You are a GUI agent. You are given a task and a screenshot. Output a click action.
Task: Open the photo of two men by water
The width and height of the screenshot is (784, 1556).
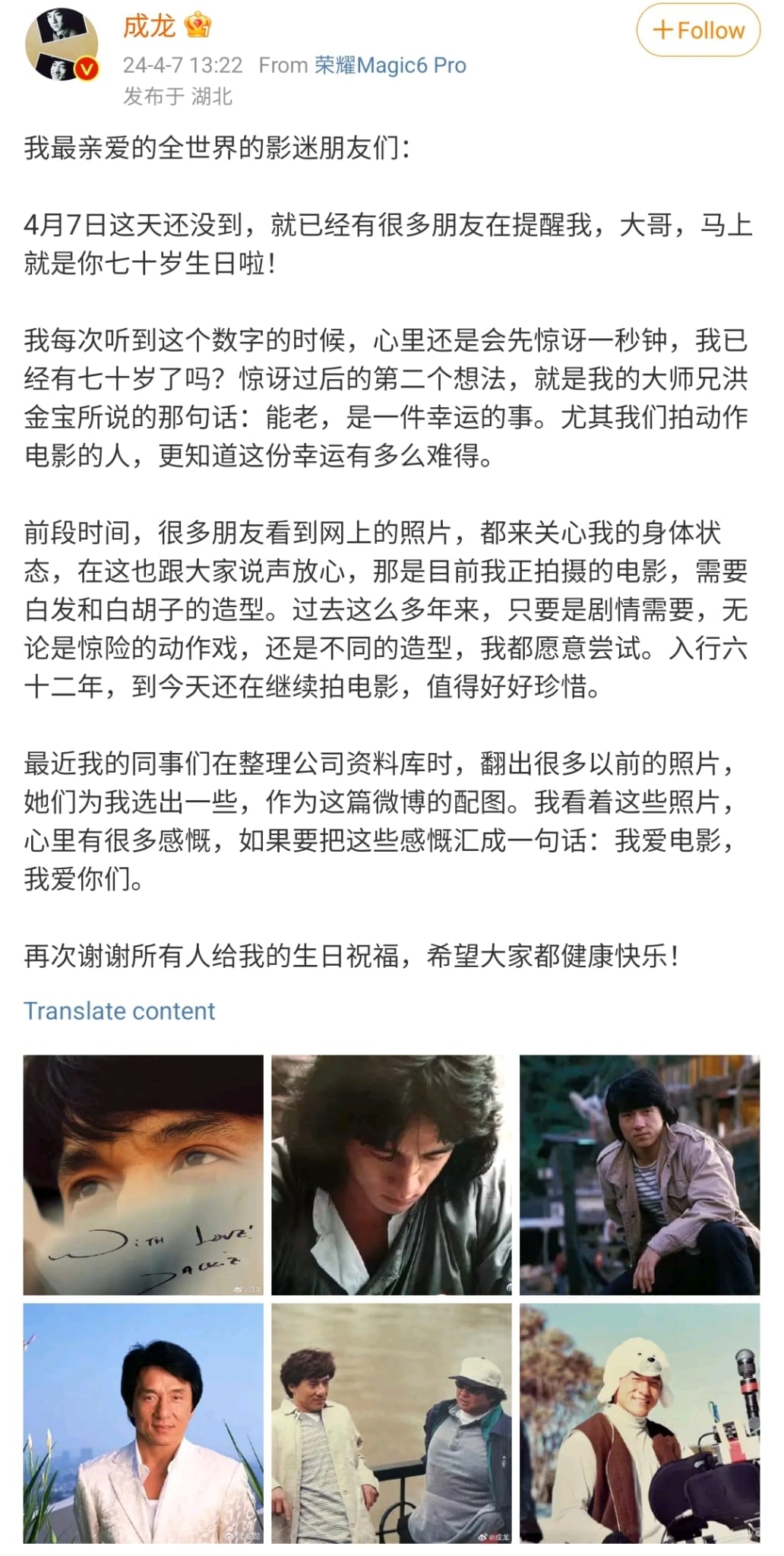click(391, 1423)
